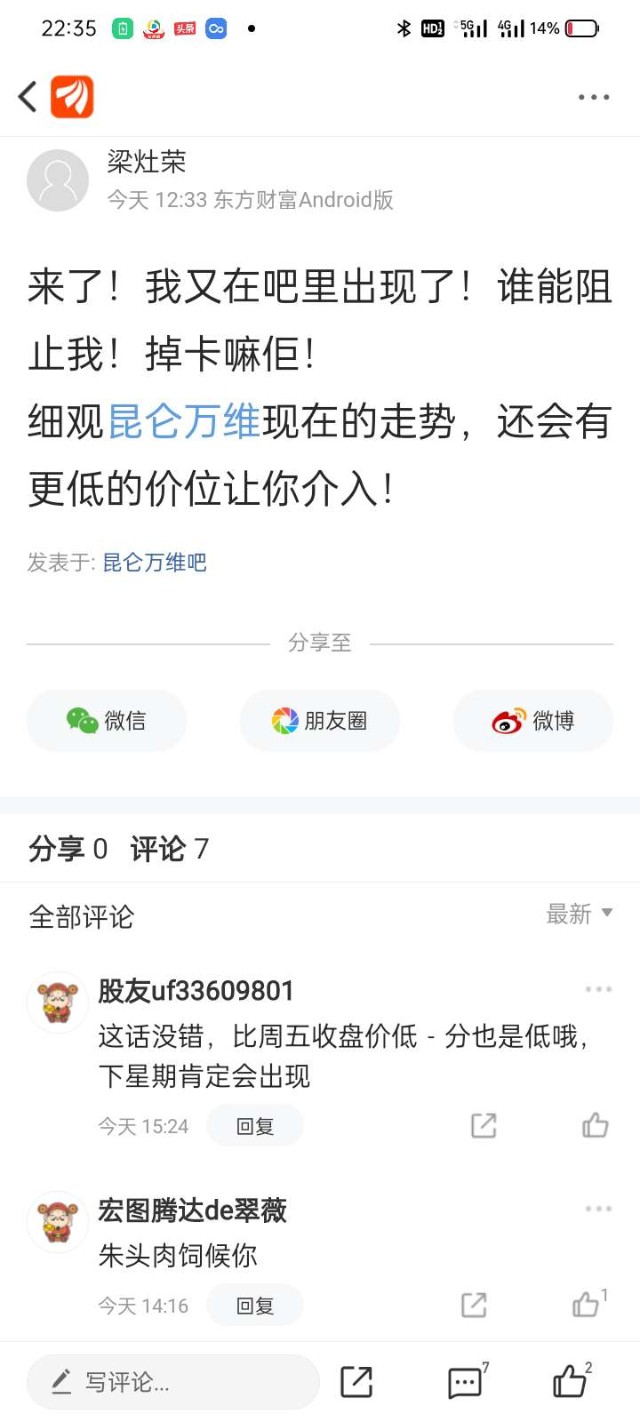This screenshot has width=640, height=1422.
Task: Open the 昆仑万维 stock link in the post
Action: (183, 422)
